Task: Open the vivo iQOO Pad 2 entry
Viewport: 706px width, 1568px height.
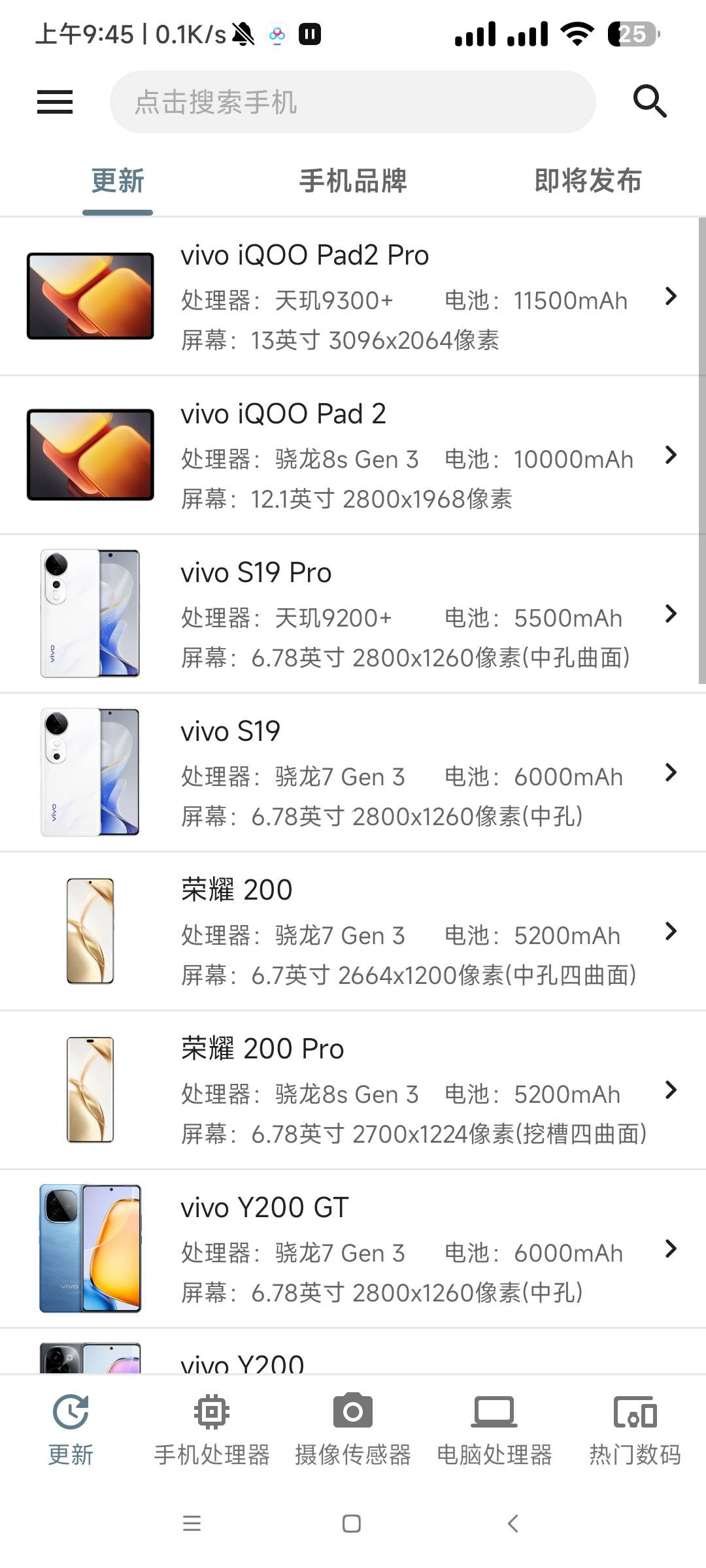Action: click(x=353, y=455)
